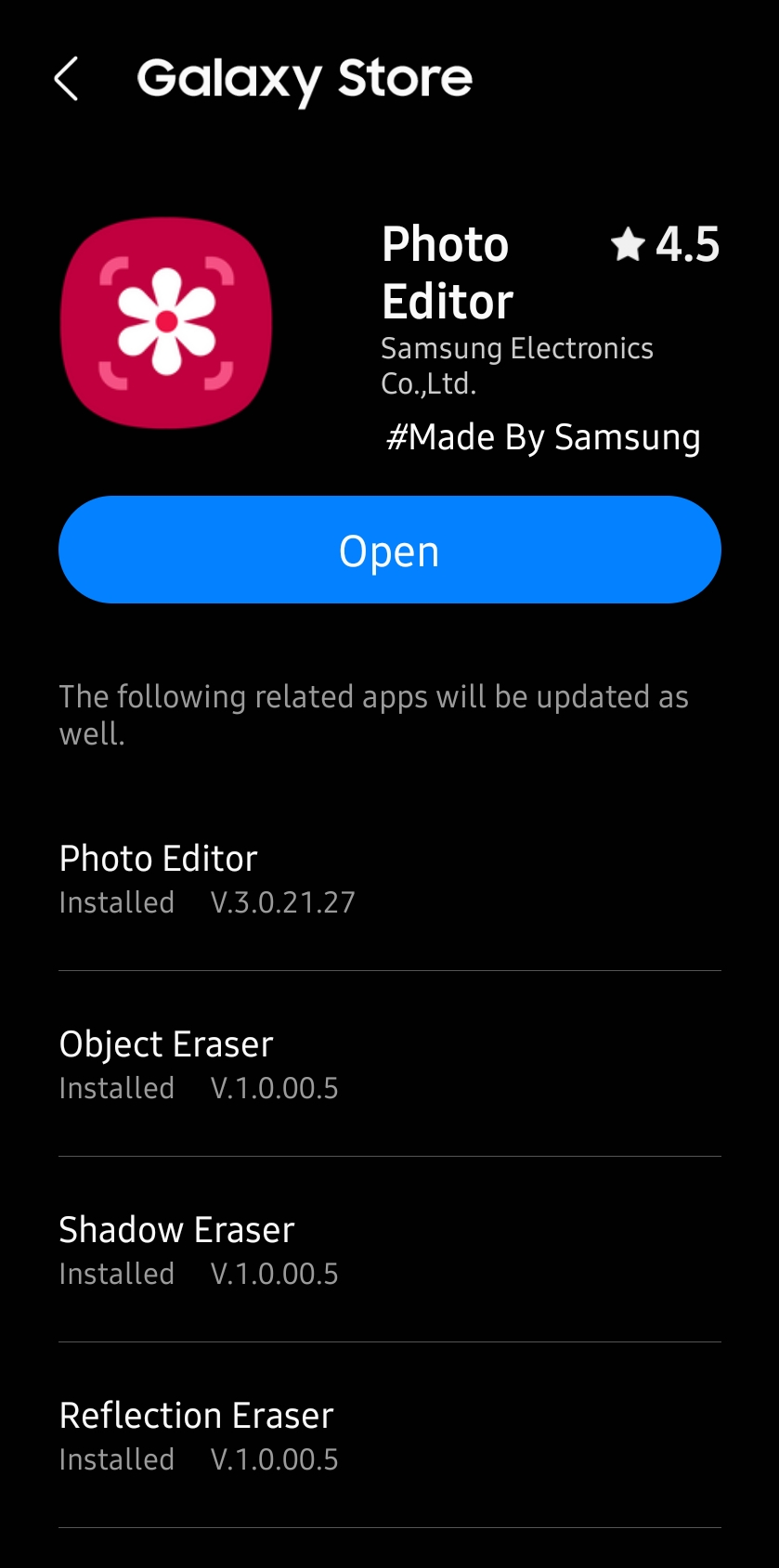Screen dimensions: 779x1568
Task: Select the Shadow Eraser related app entry
Action: click(176, 1229)
